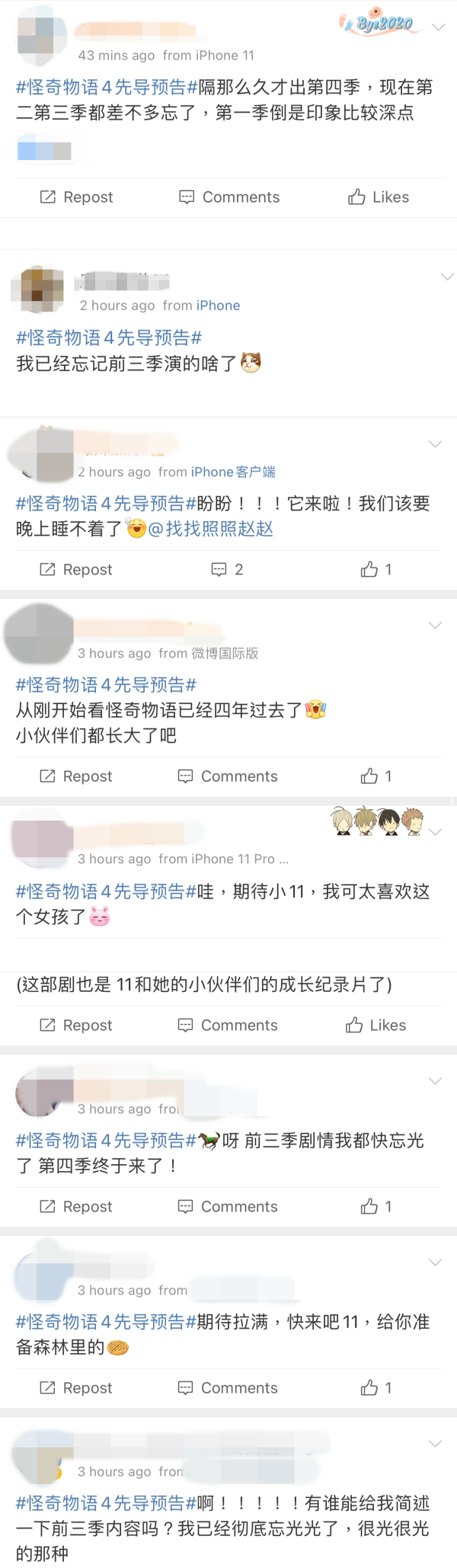Like the 四年过去了 post
This screenshot has height=1568, width=457.
(x=376, y=776)
